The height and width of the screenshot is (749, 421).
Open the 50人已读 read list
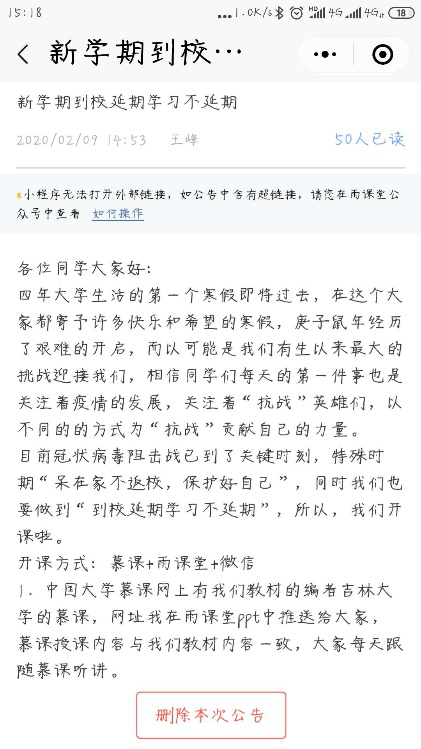(x=369, y=139)
